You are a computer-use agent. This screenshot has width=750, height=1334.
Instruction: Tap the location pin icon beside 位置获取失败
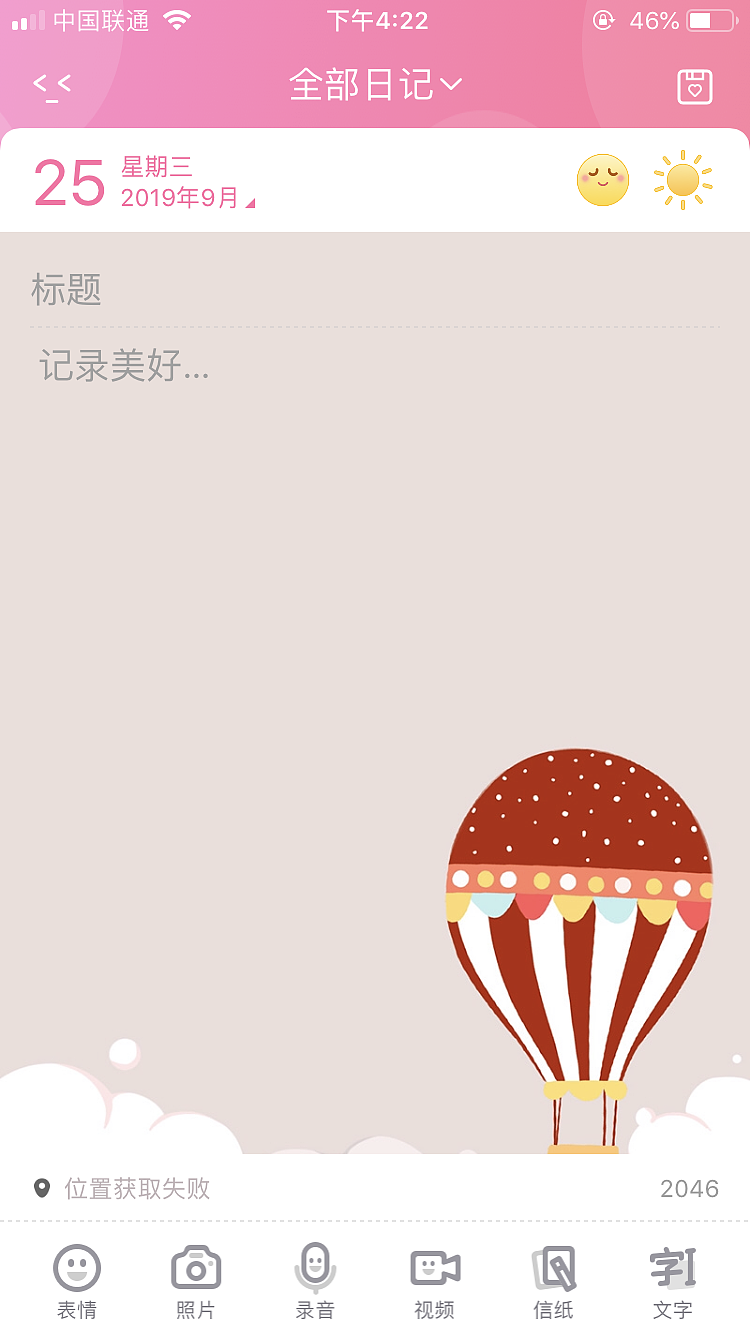[x=41, y=1188]
